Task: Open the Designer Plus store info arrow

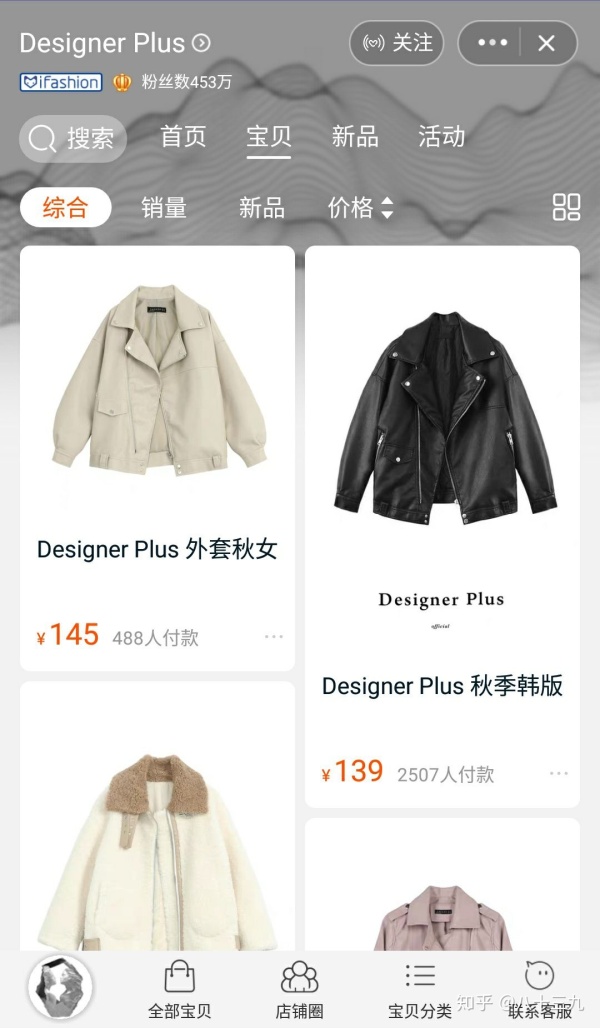Action: 201,43
